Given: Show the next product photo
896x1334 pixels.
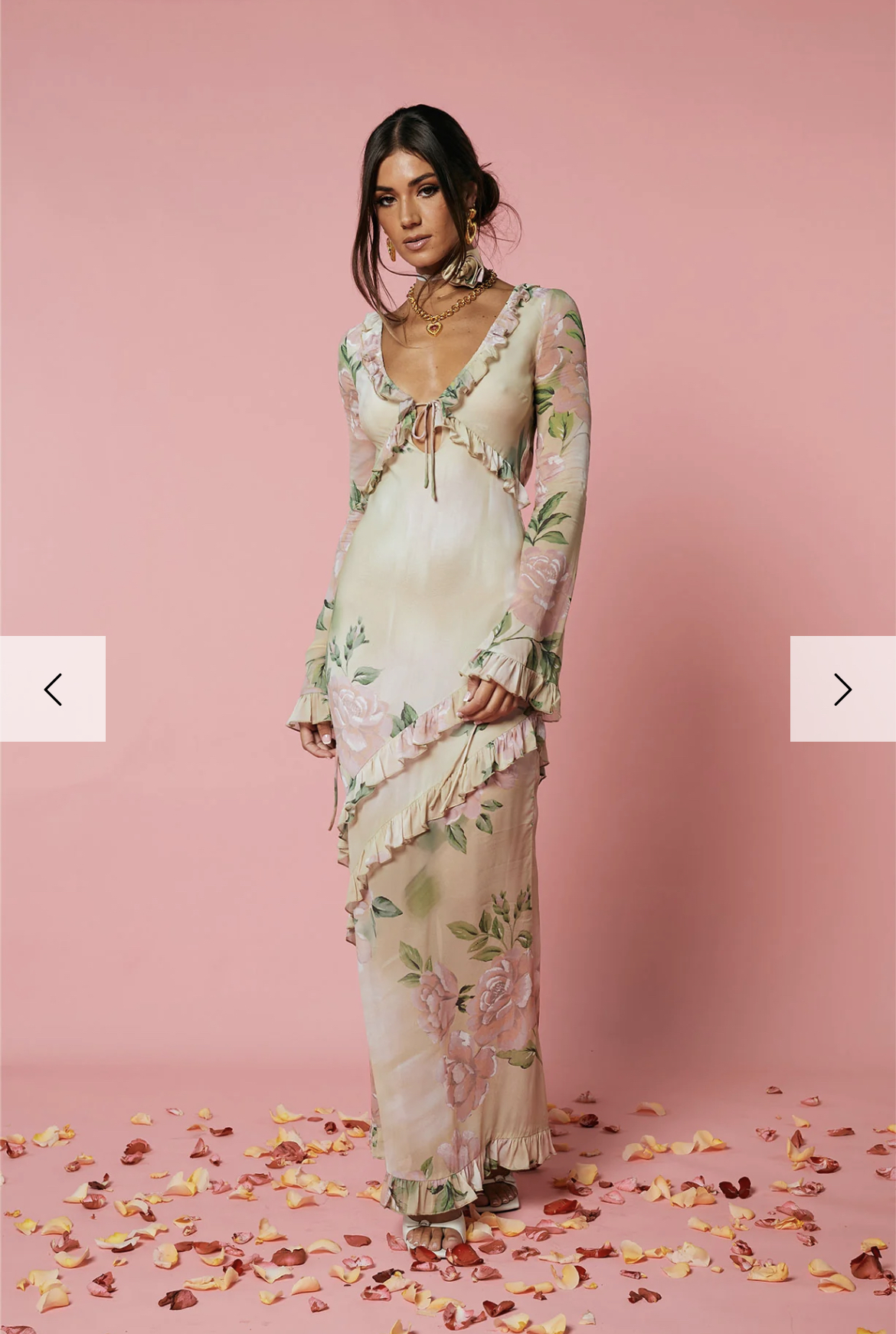Looking at the screenshot, I should (842, 689).
